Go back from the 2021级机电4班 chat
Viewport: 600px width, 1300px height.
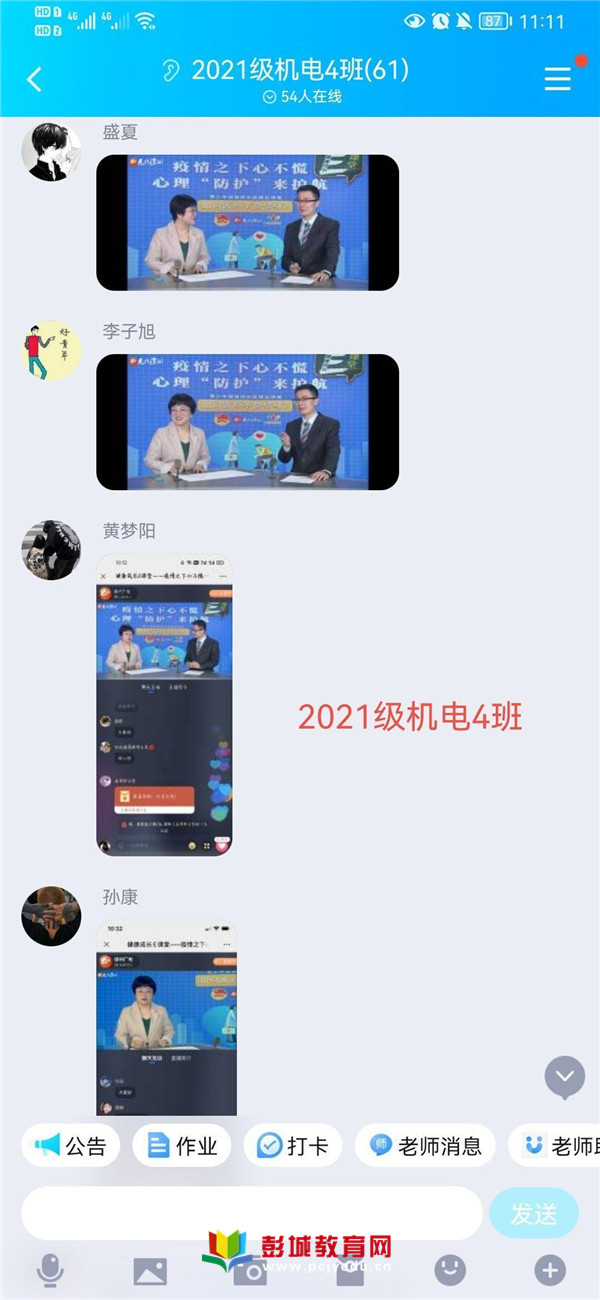35,80
